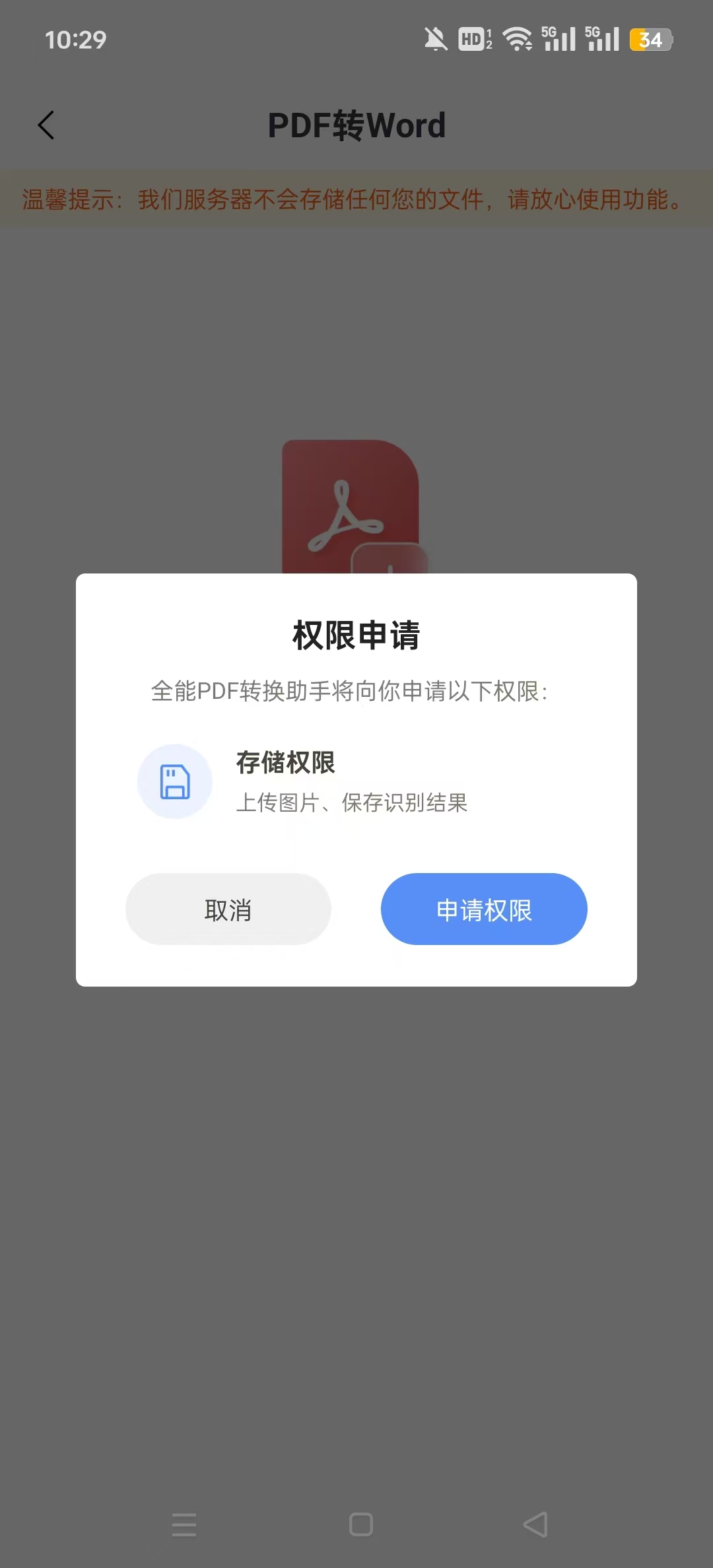
Task: Open recent apps from navigation bar
Action: 184,1524
